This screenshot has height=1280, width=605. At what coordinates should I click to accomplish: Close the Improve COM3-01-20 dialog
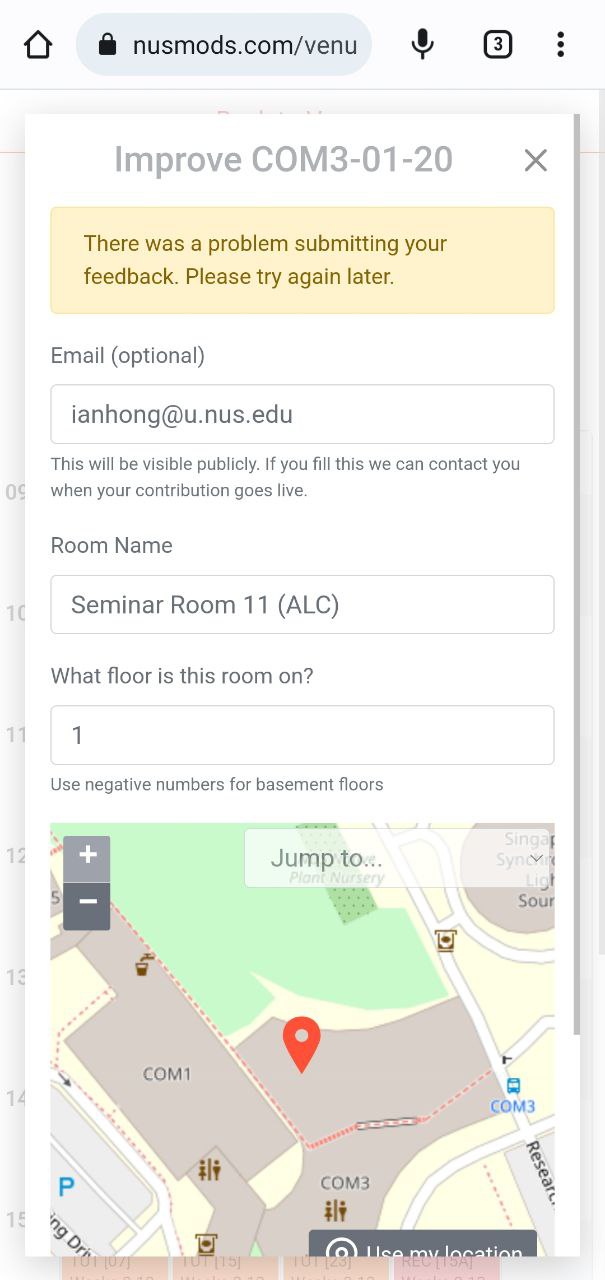536,160
